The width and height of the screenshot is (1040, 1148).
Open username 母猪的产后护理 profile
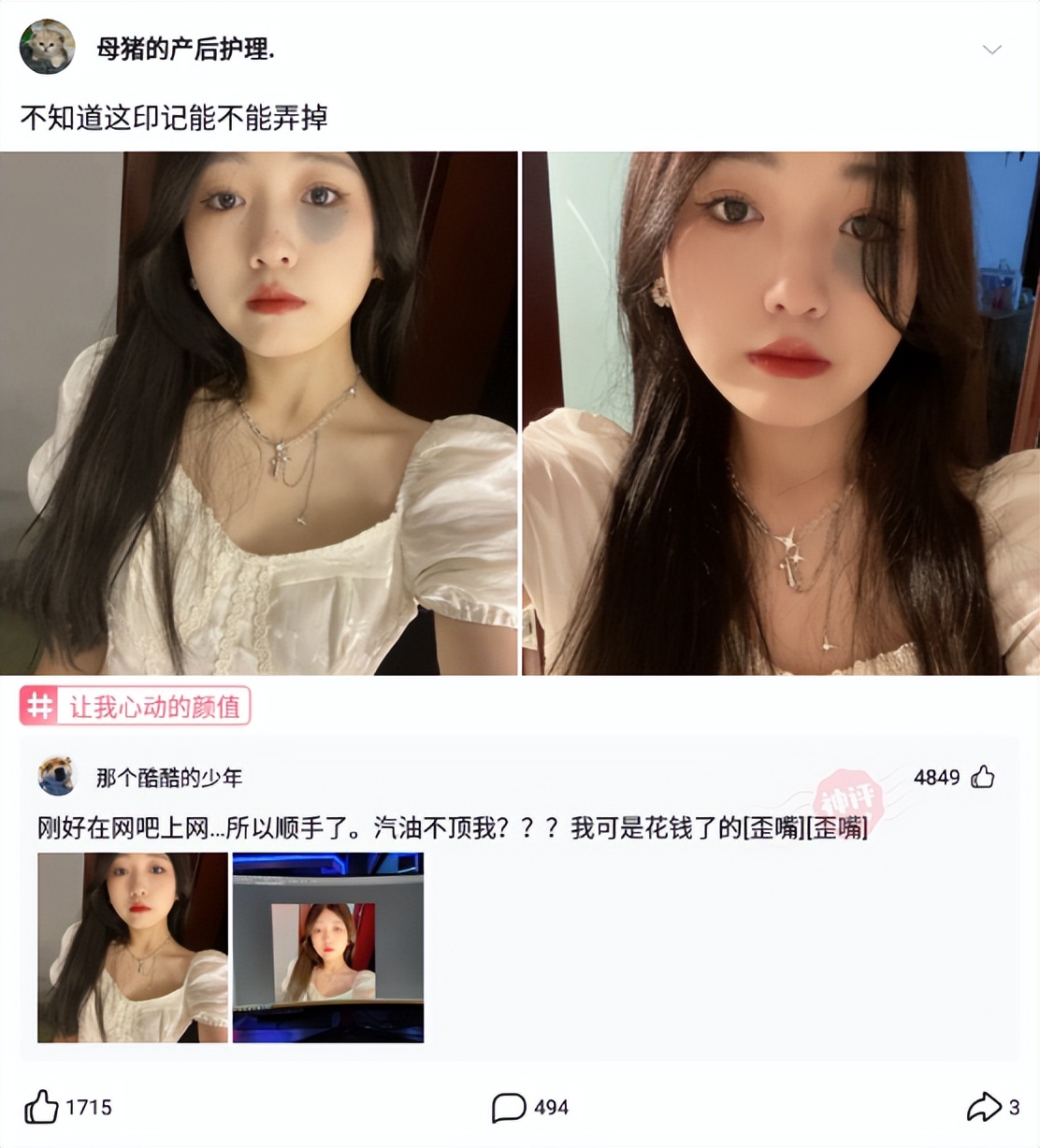[185, 49]
